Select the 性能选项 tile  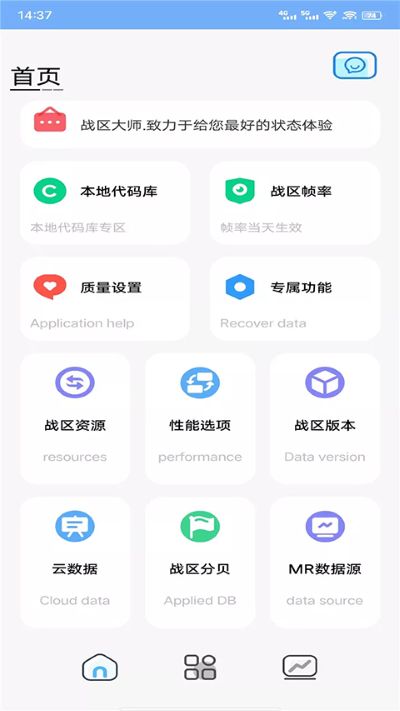tap(200, 419)
